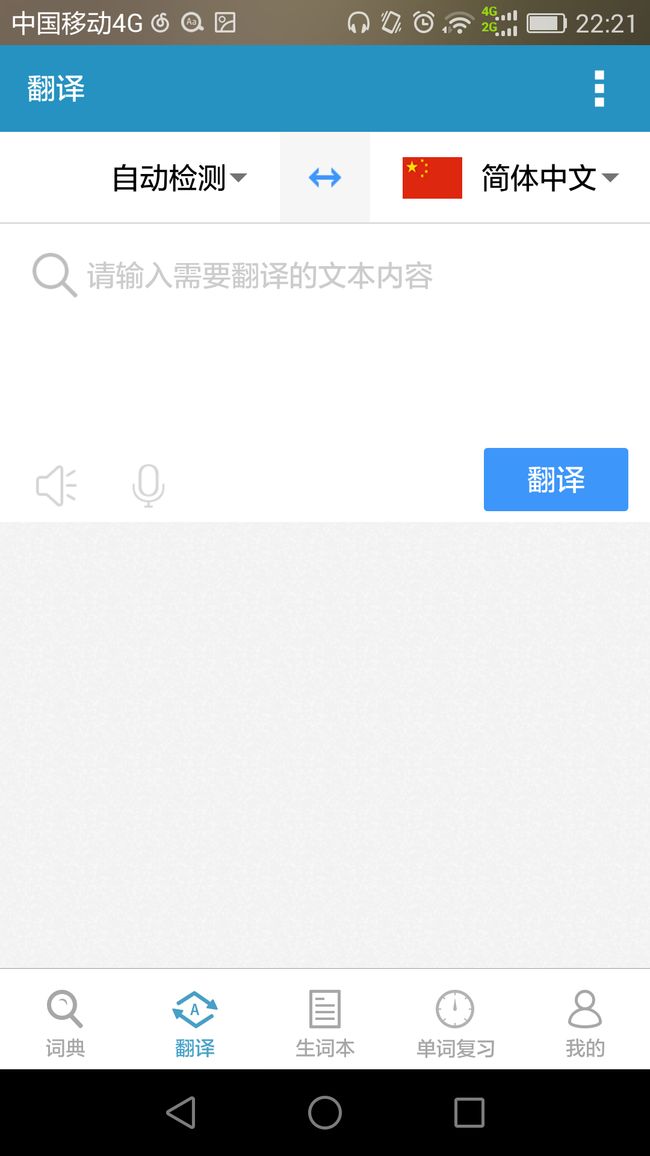The width and height of the screenshot is (650, 1156).
Task: Open the recent apps button
Action: pyautogui.click(x=469, y=1113)
